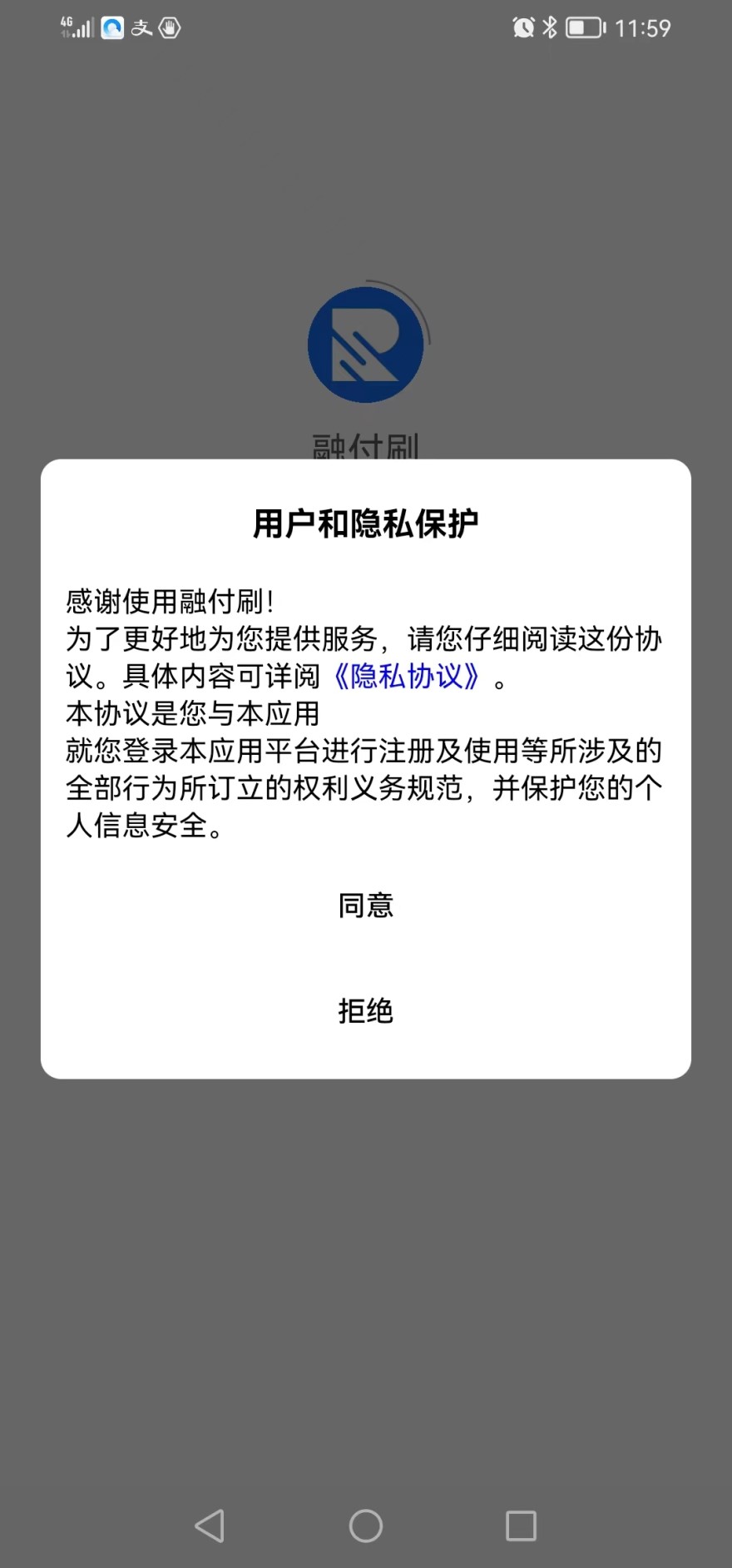
Task: Open the 《隐私协议》 link
Action: pyautogui.click(x=407, y=676)
